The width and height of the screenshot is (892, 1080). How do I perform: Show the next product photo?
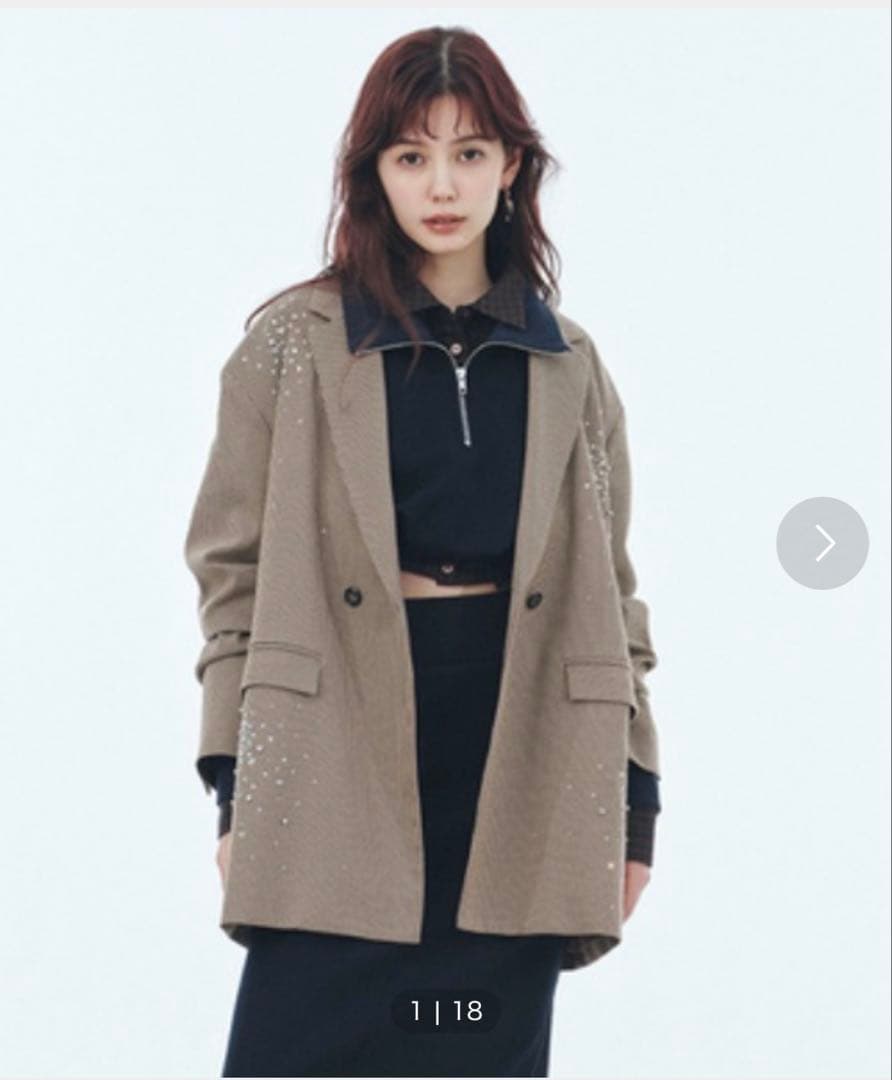(x=822, y=543)
